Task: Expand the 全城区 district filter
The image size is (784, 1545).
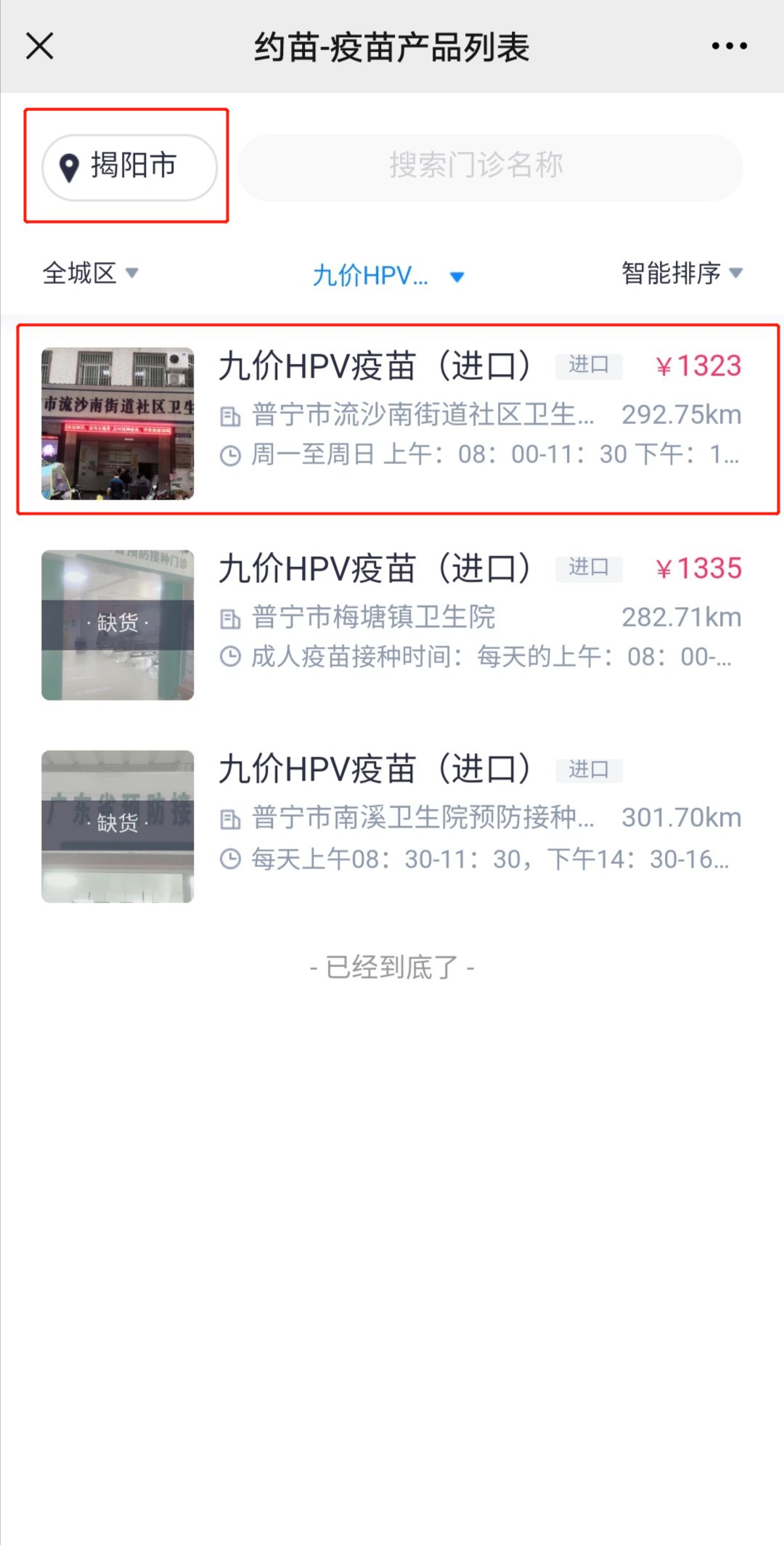Action: click(90, 274)
